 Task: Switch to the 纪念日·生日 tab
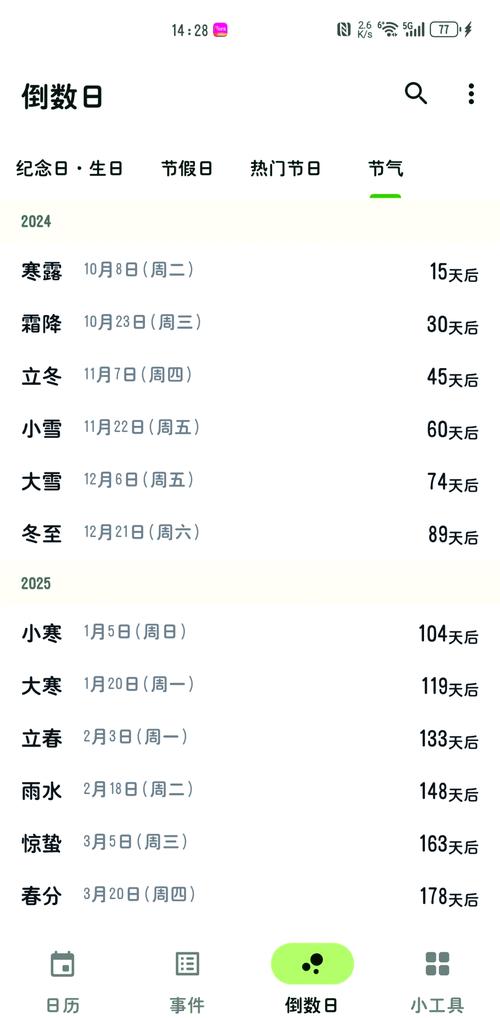(69, 169)
